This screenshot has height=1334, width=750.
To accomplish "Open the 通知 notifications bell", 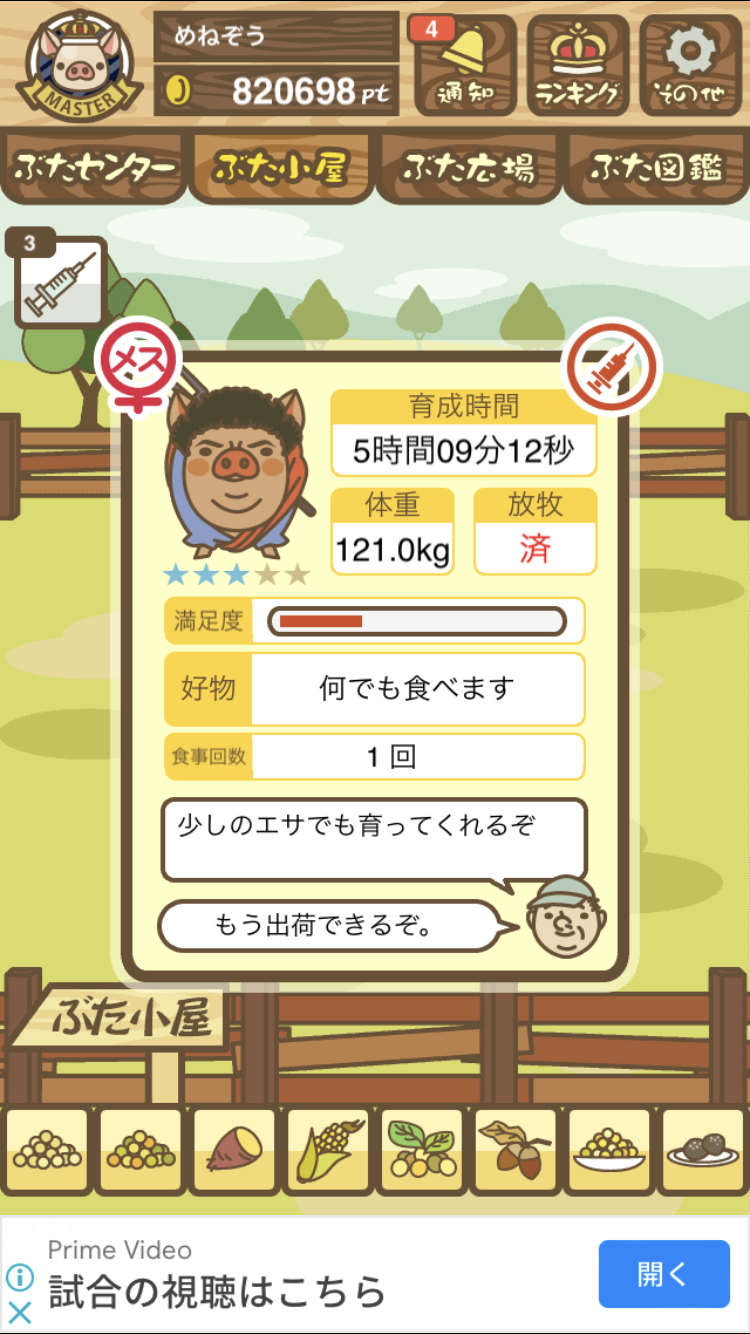I will pos(463,66).
